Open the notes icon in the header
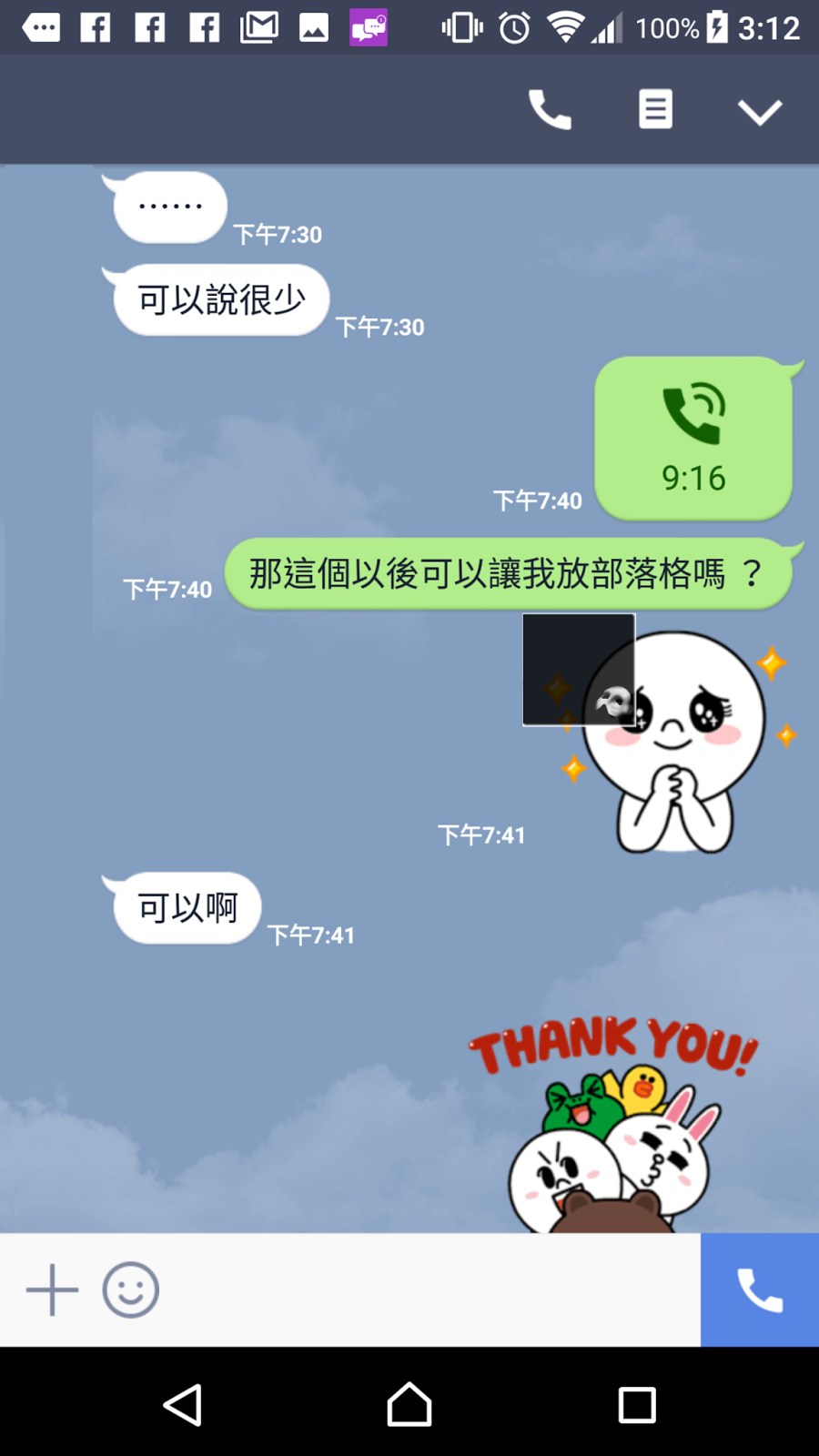The width and height of the screenshot is (819, 1456). tap(655, 110)
